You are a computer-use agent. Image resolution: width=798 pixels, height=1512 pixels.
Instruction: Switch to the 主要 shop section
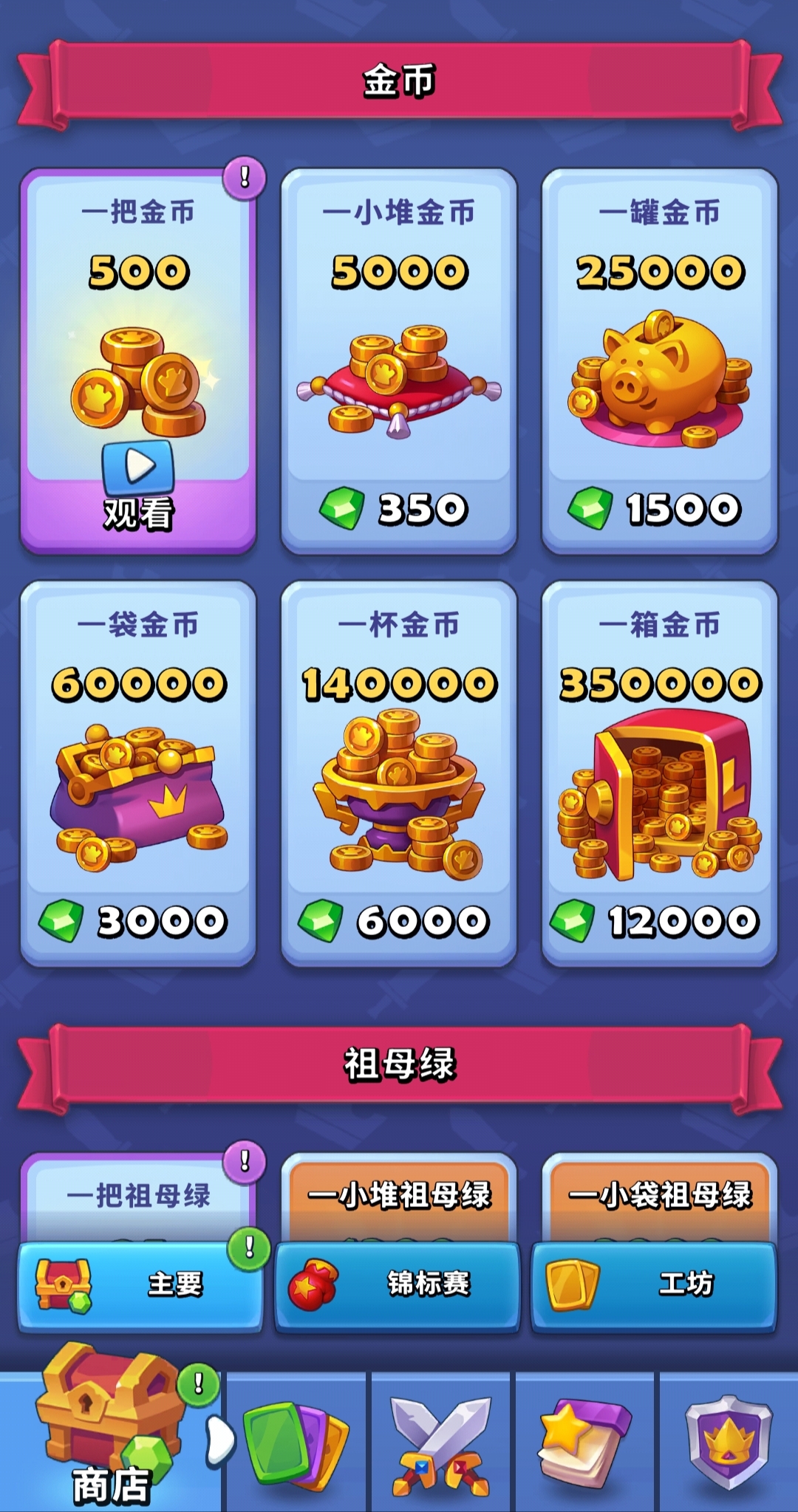[140, 1285]
